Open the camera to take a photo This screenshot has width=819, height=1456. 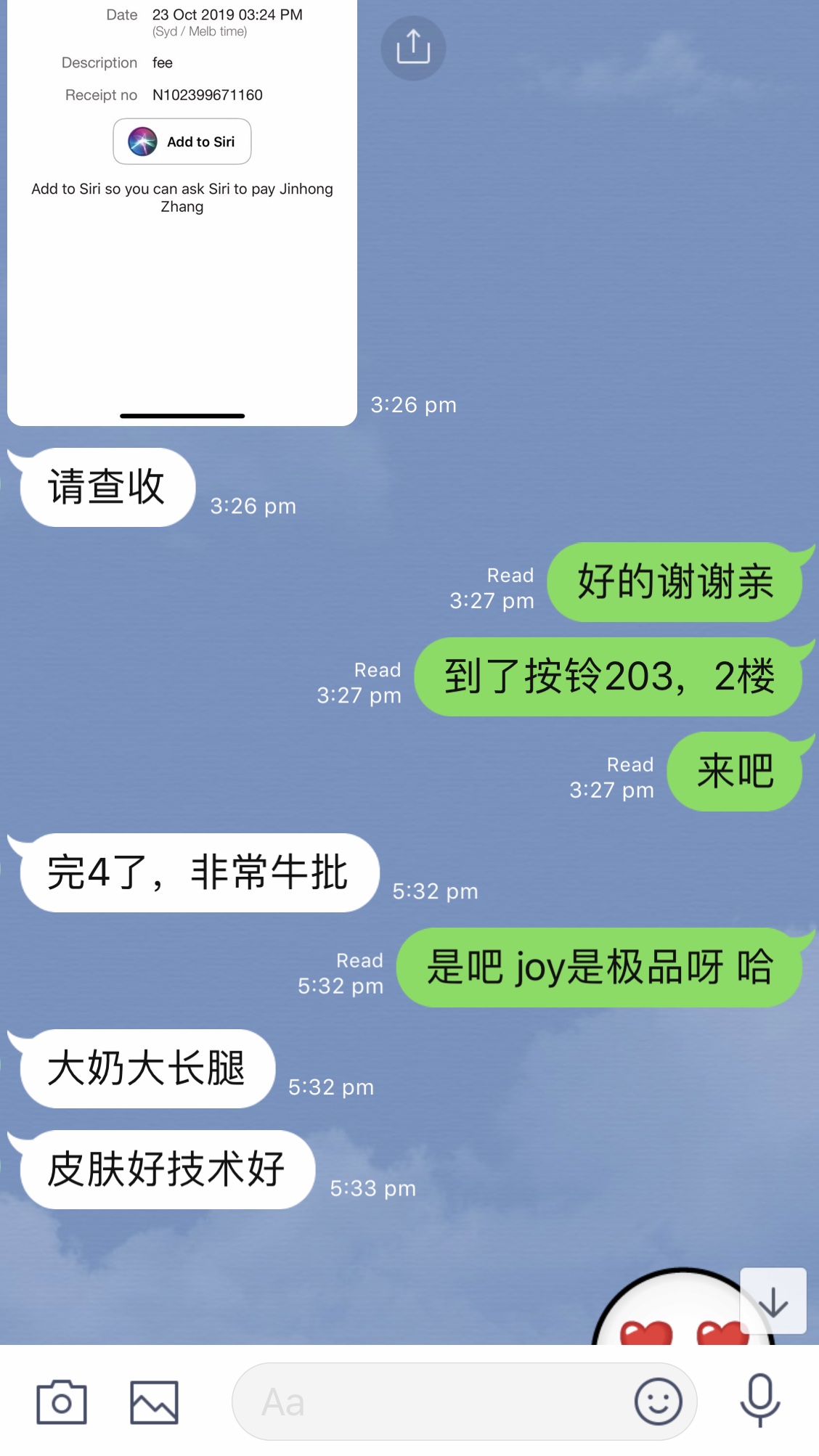pyautogui.click(x=62, y=1402)
